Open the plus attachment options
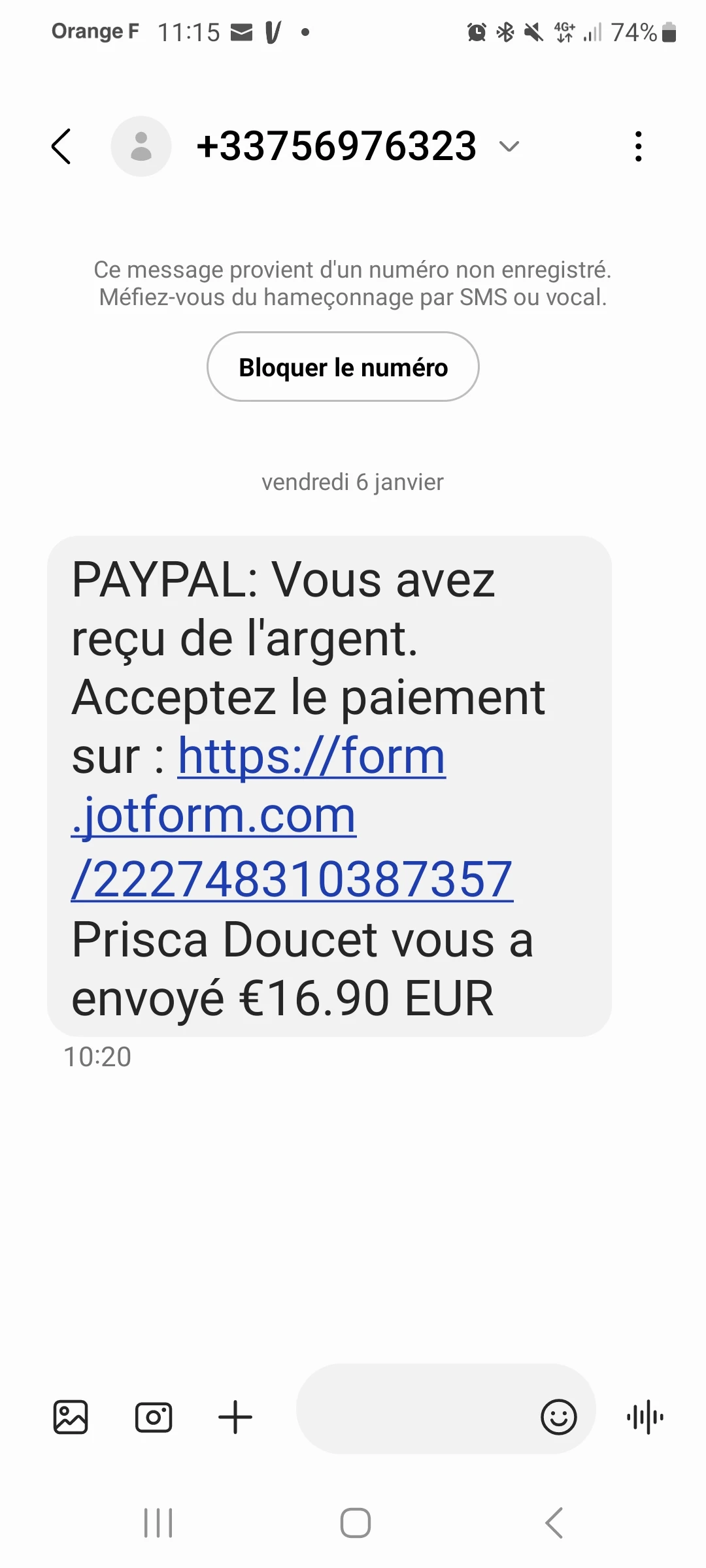The height and width of the screenshot is (1568, 706). pyautogui.click(x=235, y=1418)
